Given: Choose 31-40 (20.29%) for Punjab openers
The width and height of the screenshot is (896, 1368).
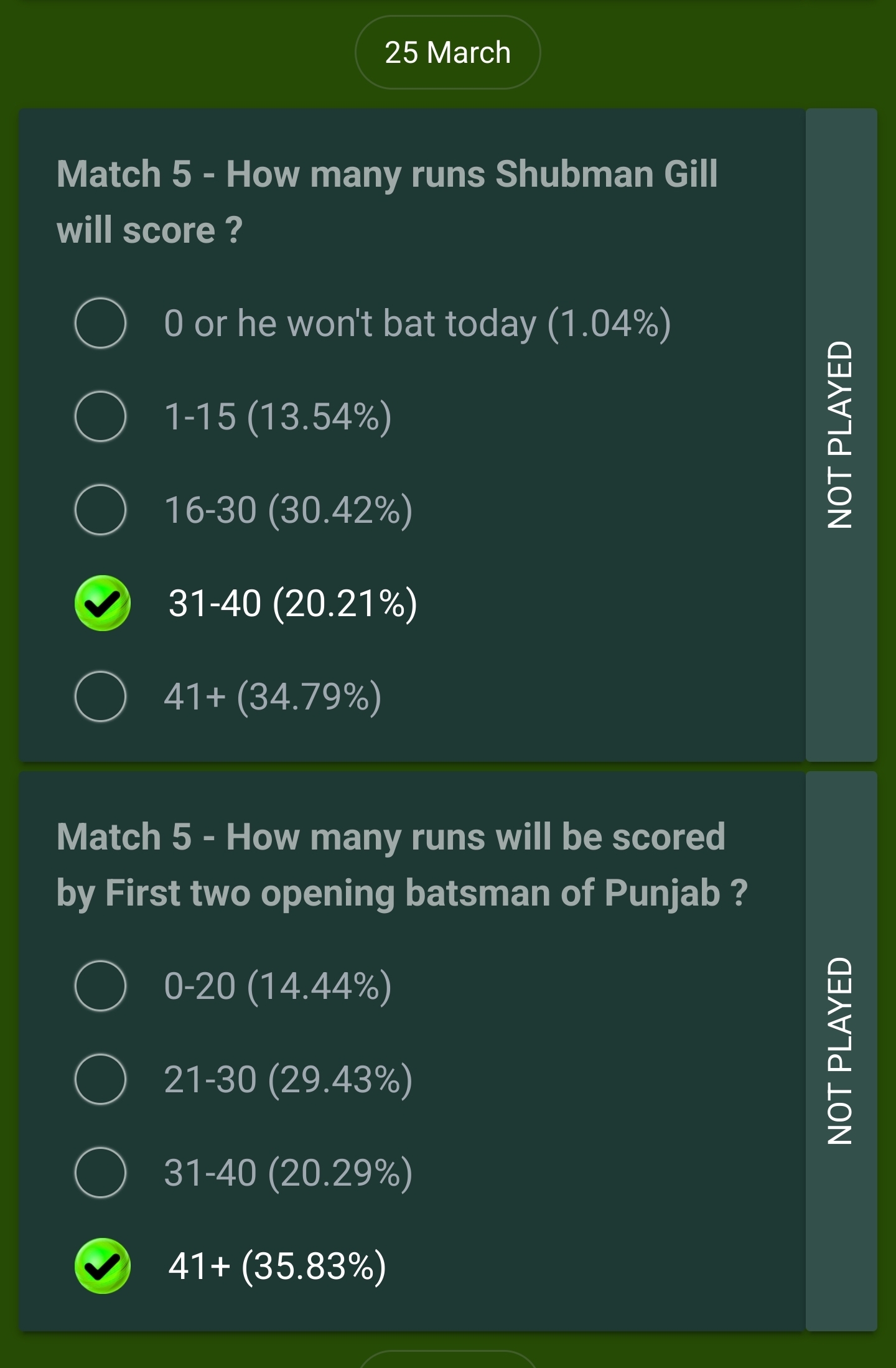Looking at the screenshot, I should click(100, 1173).
